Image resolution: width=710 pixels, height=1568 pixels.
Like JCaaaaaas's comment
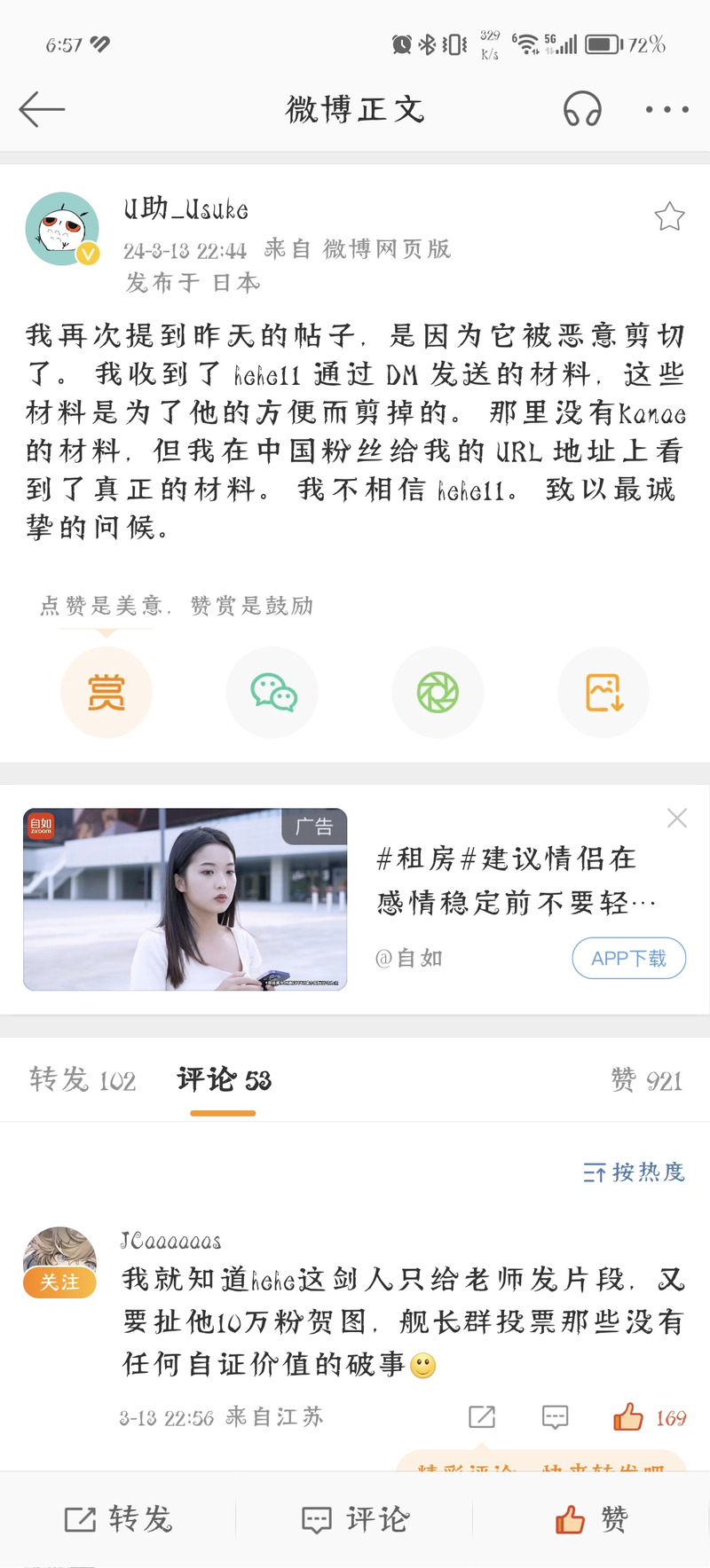(628, 1417)
